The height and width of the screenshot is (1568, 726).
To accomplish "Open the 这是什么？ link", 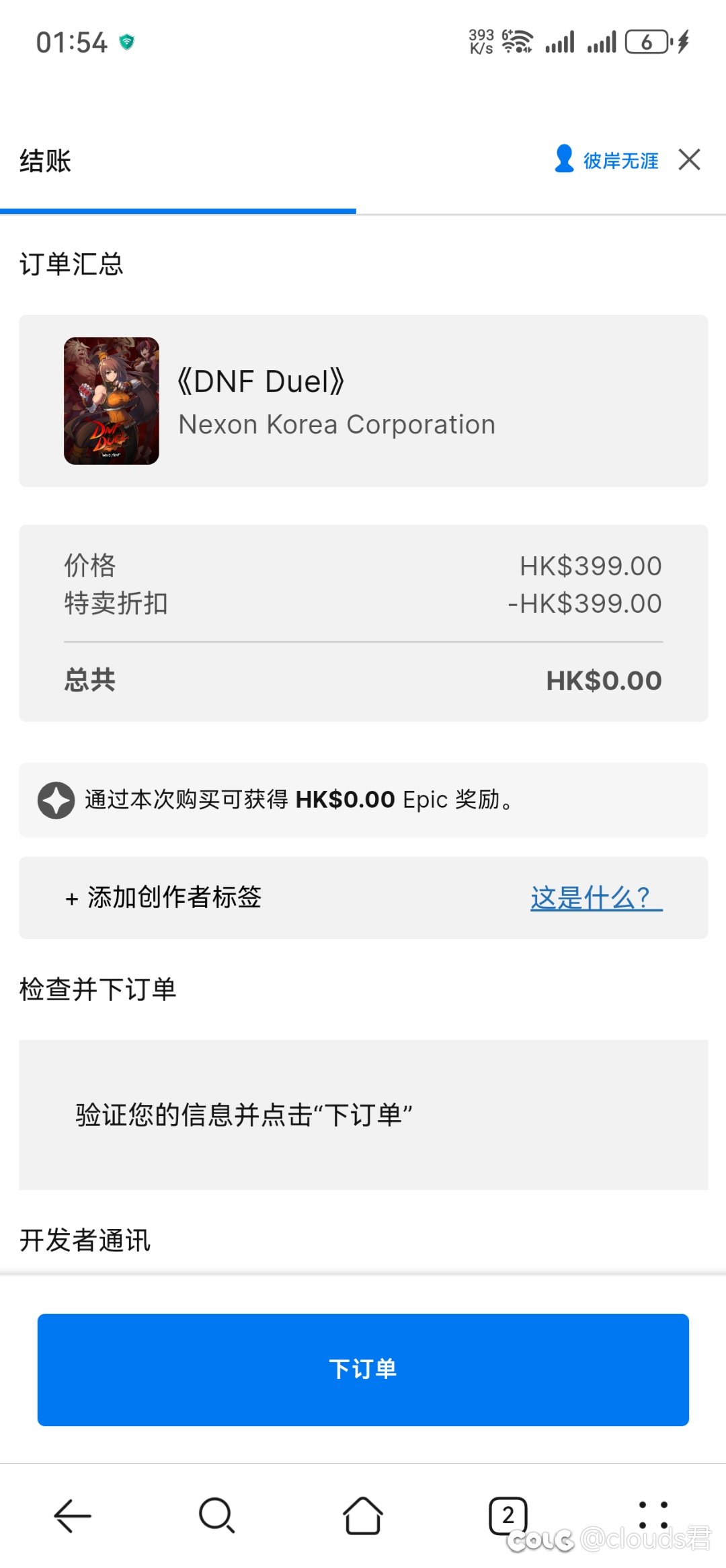I will point(596,897).
